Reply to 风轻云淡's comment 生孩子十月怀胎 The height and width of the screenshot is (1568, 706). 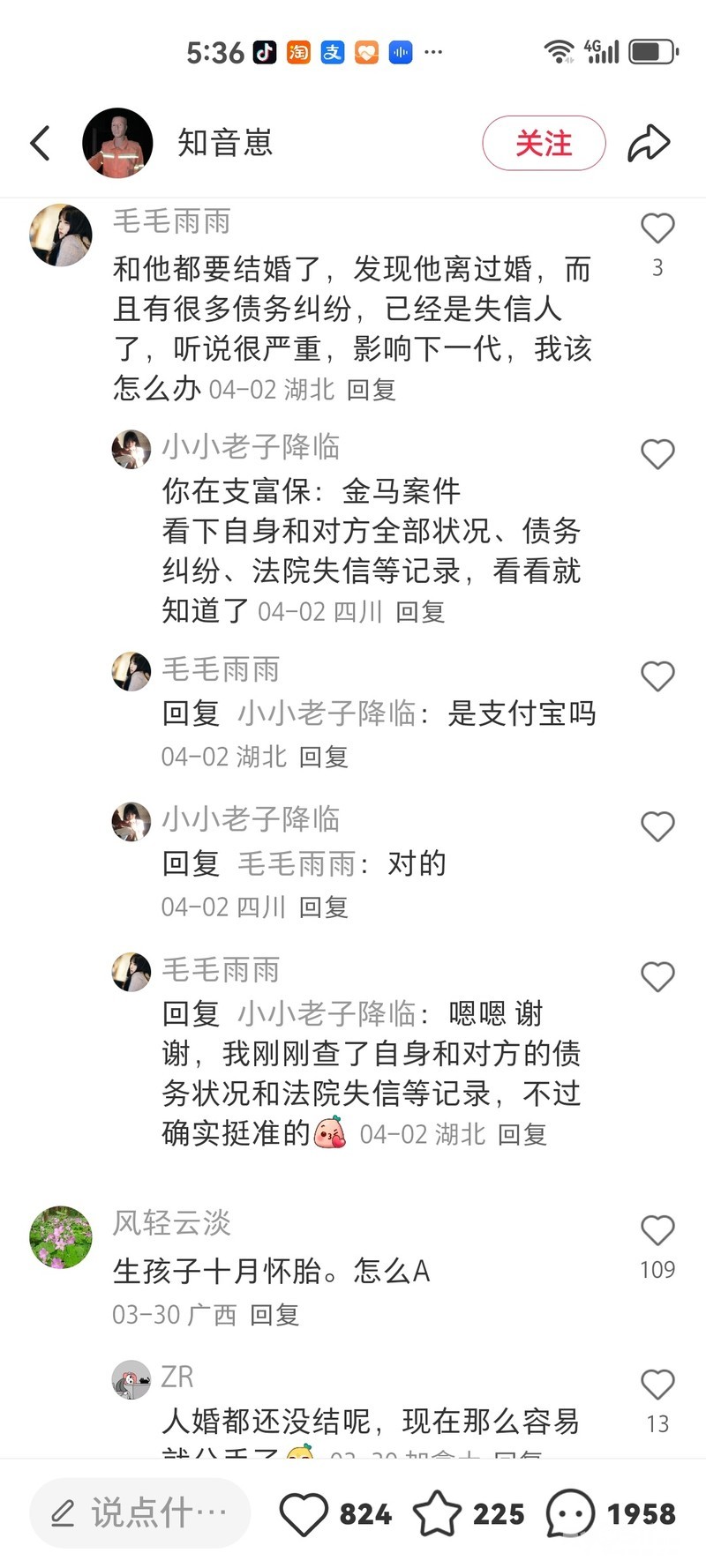[x=274, y=1315]
